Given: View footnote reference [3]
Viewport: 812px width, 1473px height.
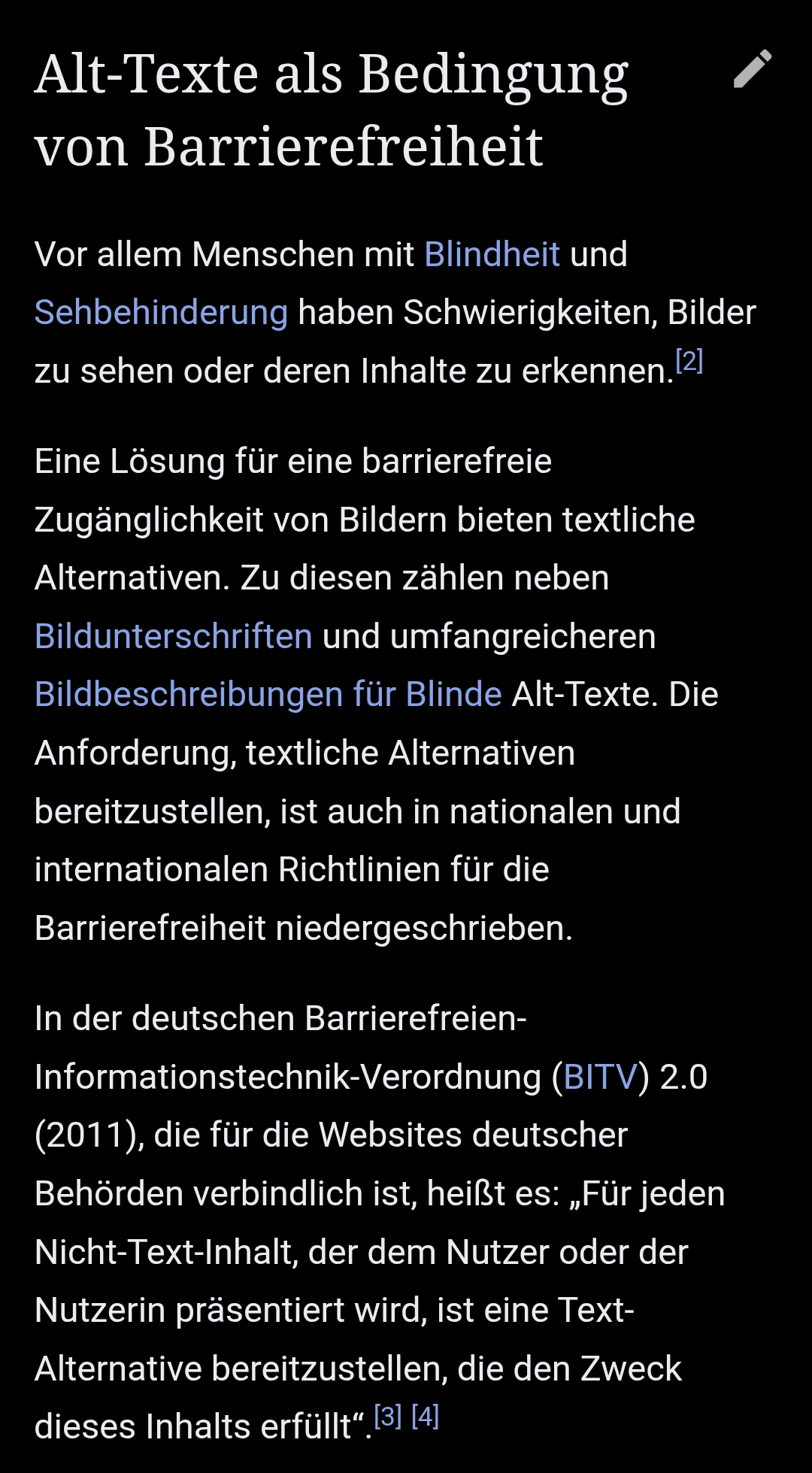Looking at the screenshot, I should (388, 1417).
